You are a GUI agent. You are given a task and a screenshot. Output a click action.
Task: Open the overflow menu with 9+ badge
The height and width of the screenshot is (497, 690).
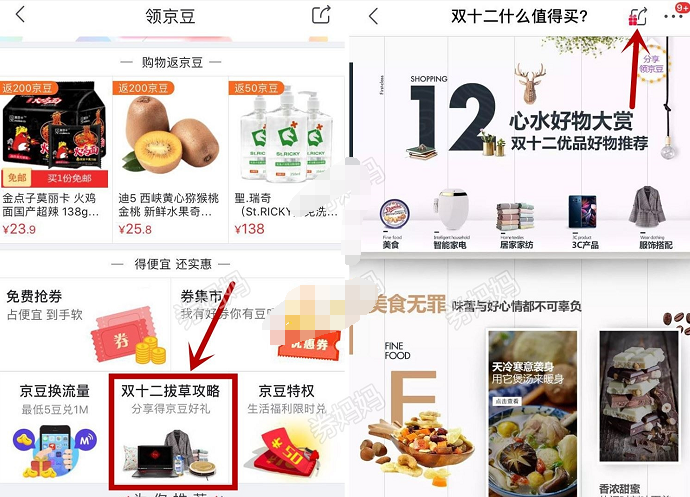[671, 16]
